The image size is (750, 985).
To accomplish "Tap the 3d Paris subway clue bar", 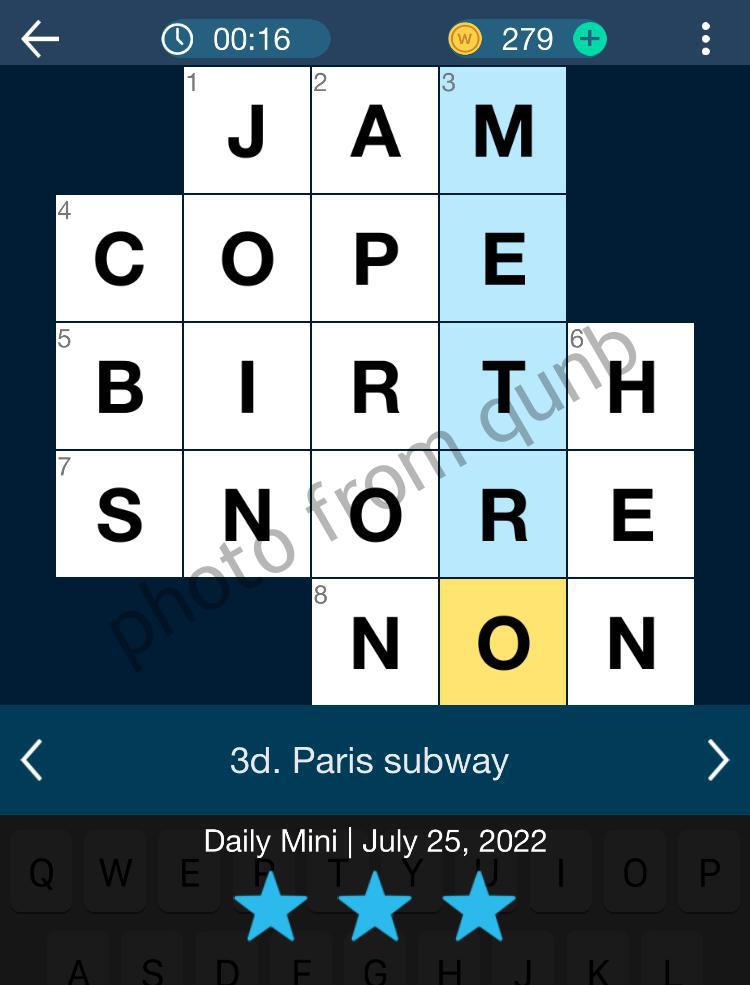I will click(375, 760).
